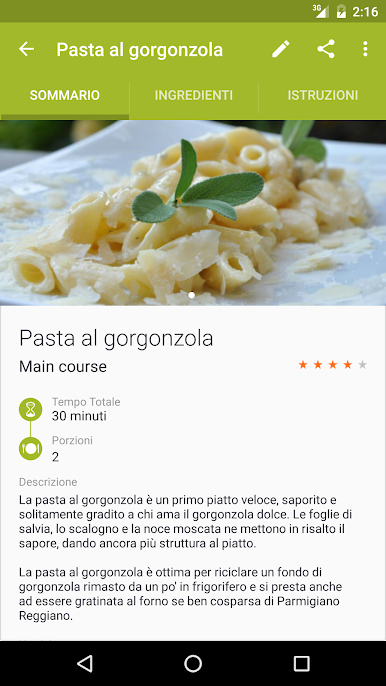Open the overflow menu
The width and height of the screenshot is (386, 686).
365,49
